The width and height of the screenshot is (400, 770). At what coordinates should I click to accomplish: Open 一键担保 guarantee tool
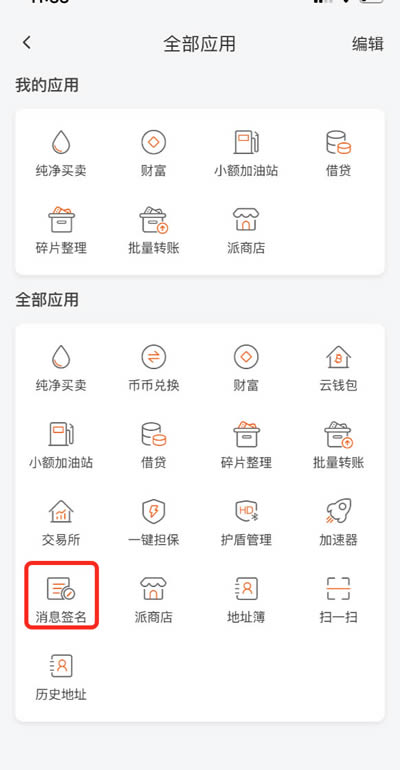pos(154,522)
